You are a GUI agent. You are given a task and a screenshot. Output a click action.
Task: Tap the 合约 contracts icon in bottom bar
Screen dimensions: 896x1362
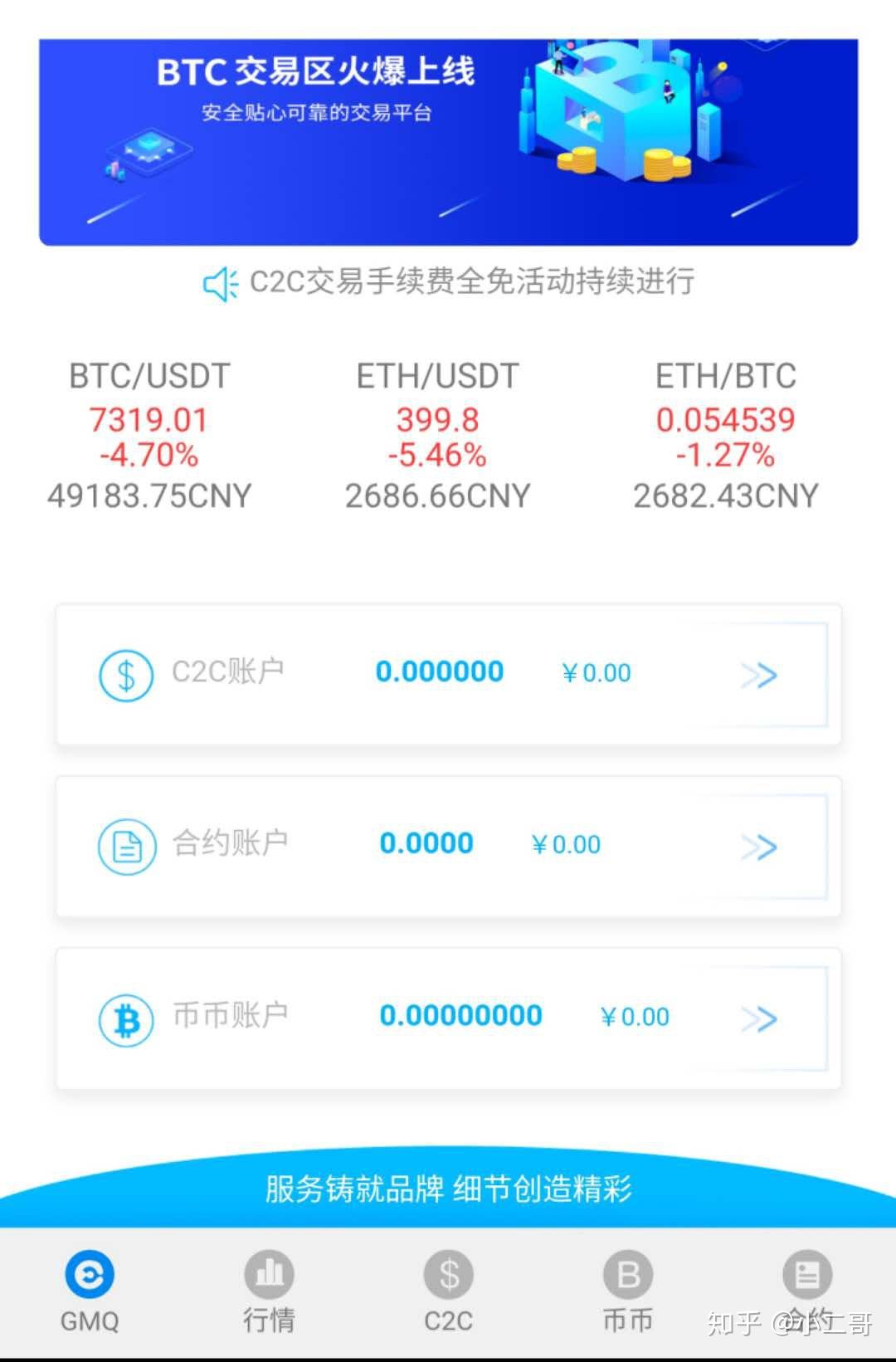point(806,1272)
